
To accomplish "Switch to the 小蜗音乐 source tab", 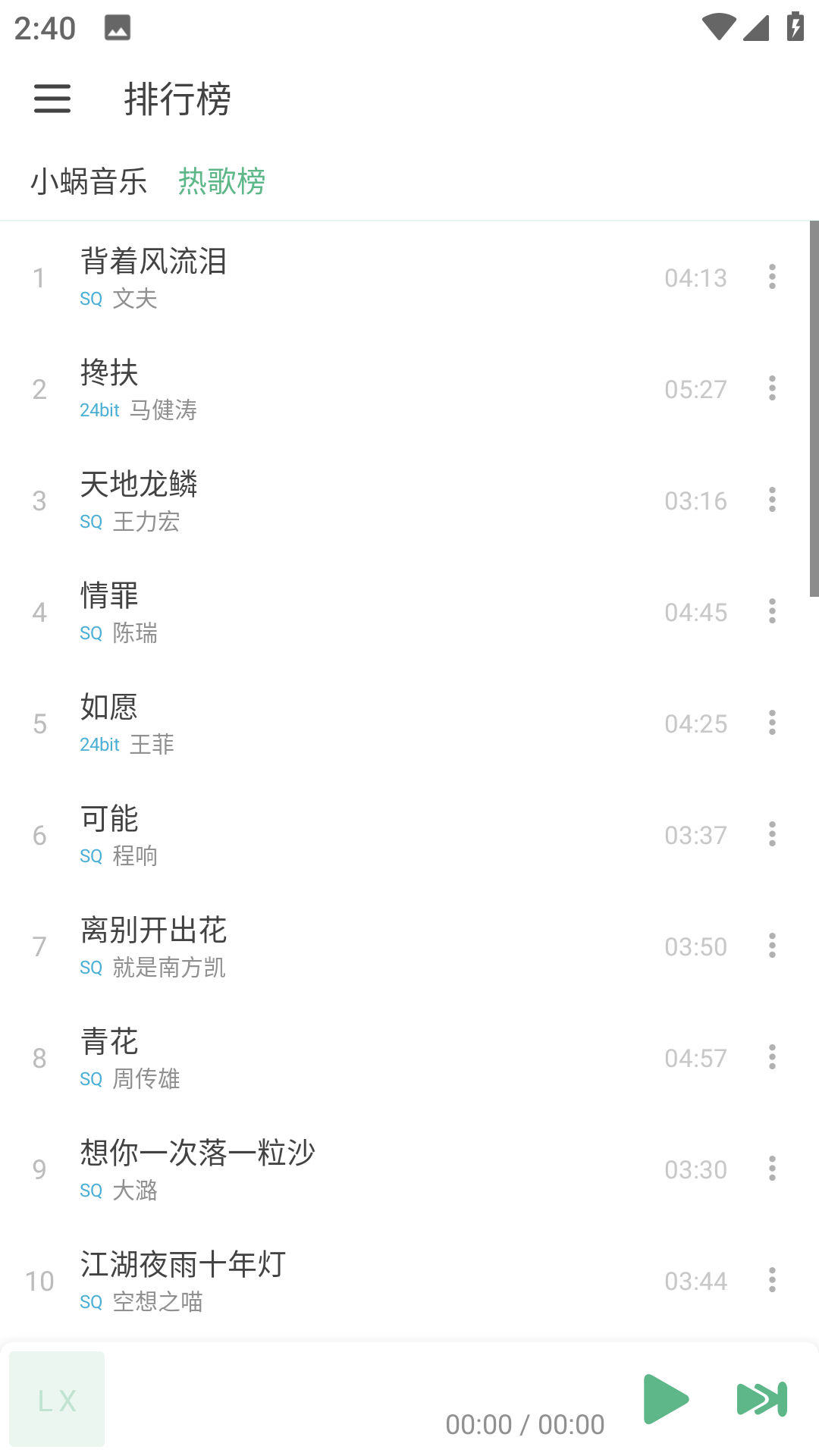I will click(x=91, y=182).
